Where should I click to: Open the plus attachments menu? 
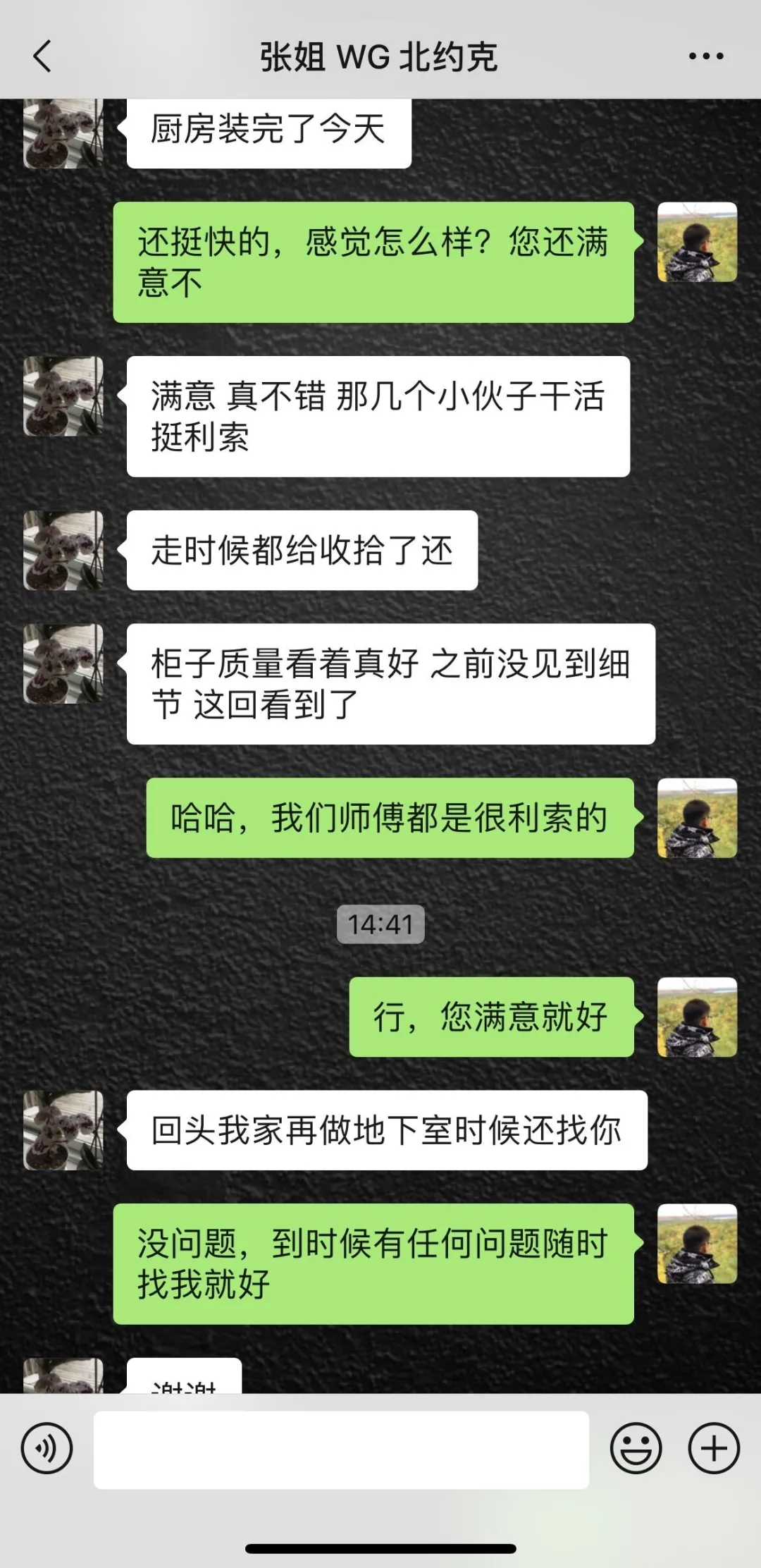(714, 1449)
